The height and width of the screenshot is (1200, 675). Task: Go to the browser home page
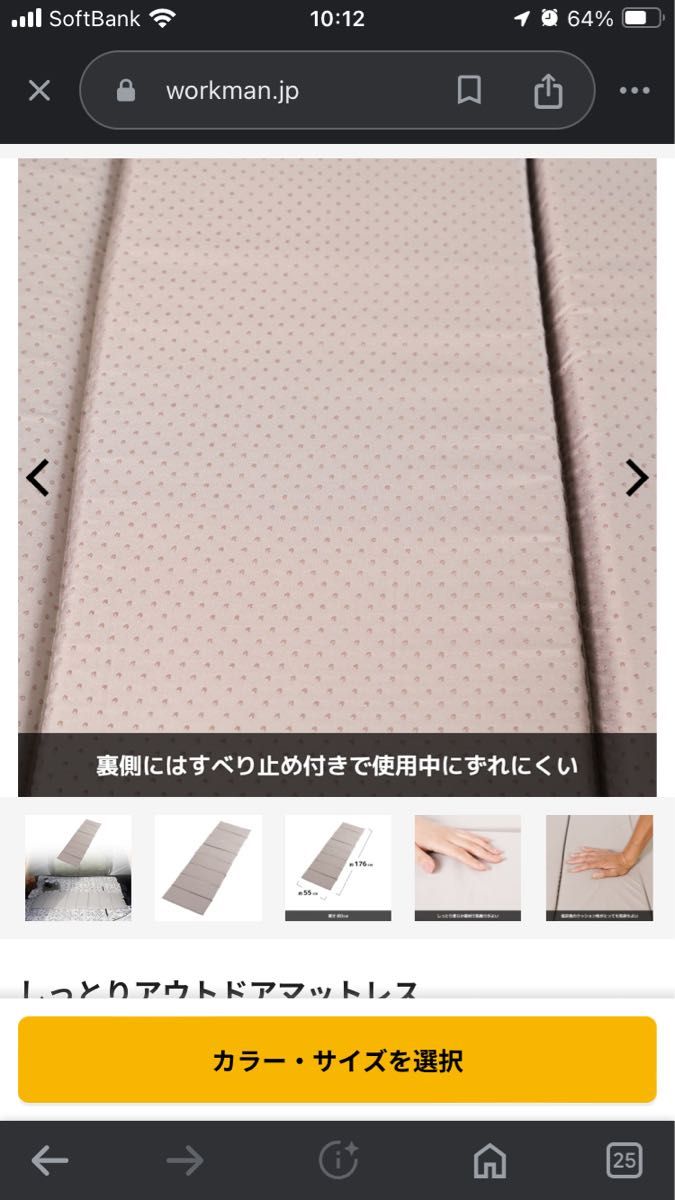point(489,1160)
